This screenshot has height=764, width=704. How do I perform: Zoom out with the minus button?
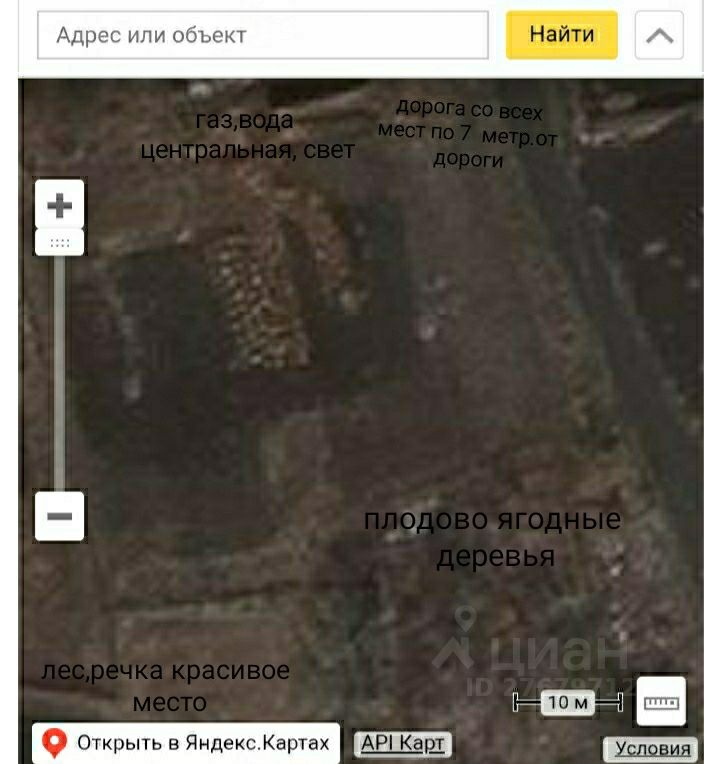pos(60,516)
